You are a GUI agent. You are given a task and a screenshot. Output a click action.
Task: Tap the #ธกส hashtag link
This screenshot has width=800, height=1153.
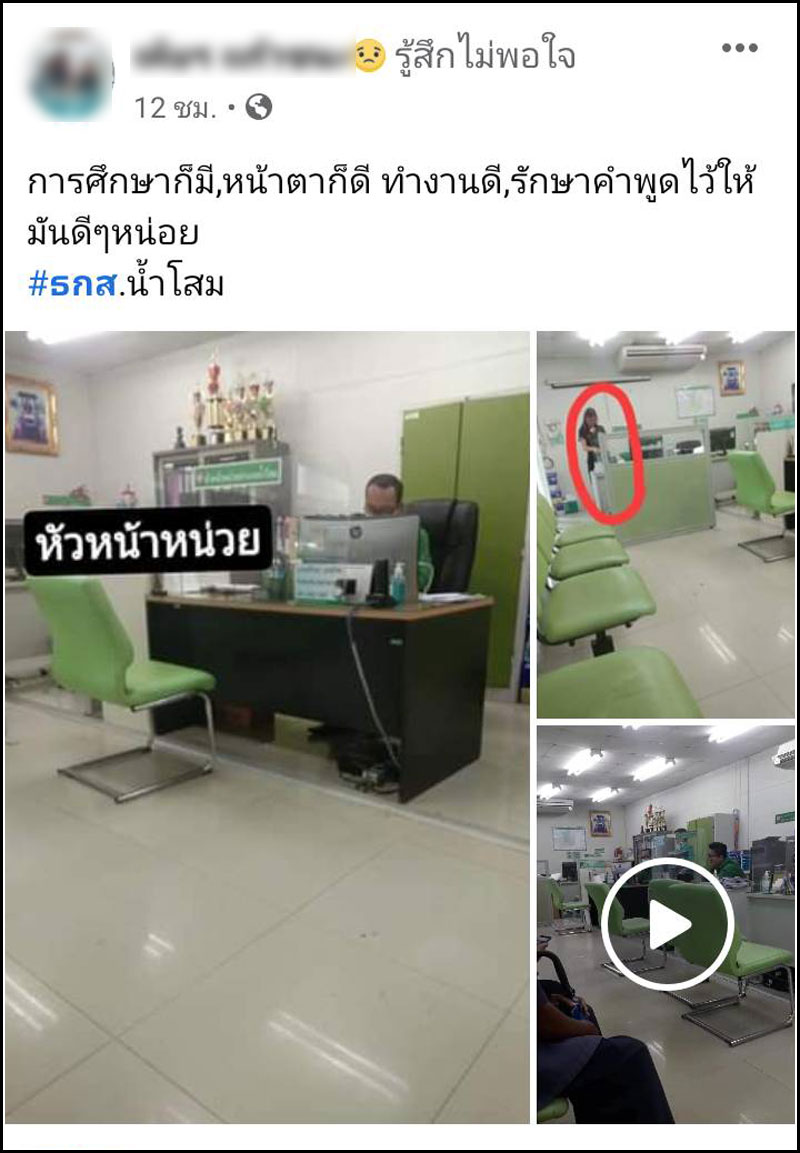[x=68, y=286]
